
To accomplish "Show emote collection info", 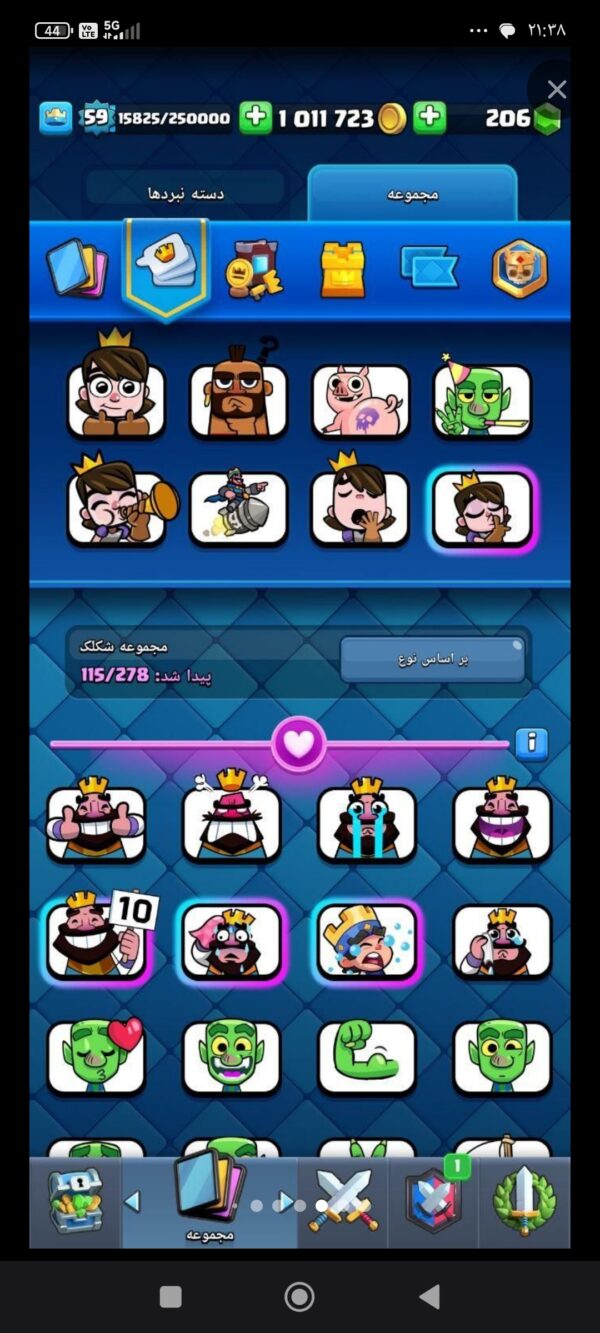I will point(531,743).
